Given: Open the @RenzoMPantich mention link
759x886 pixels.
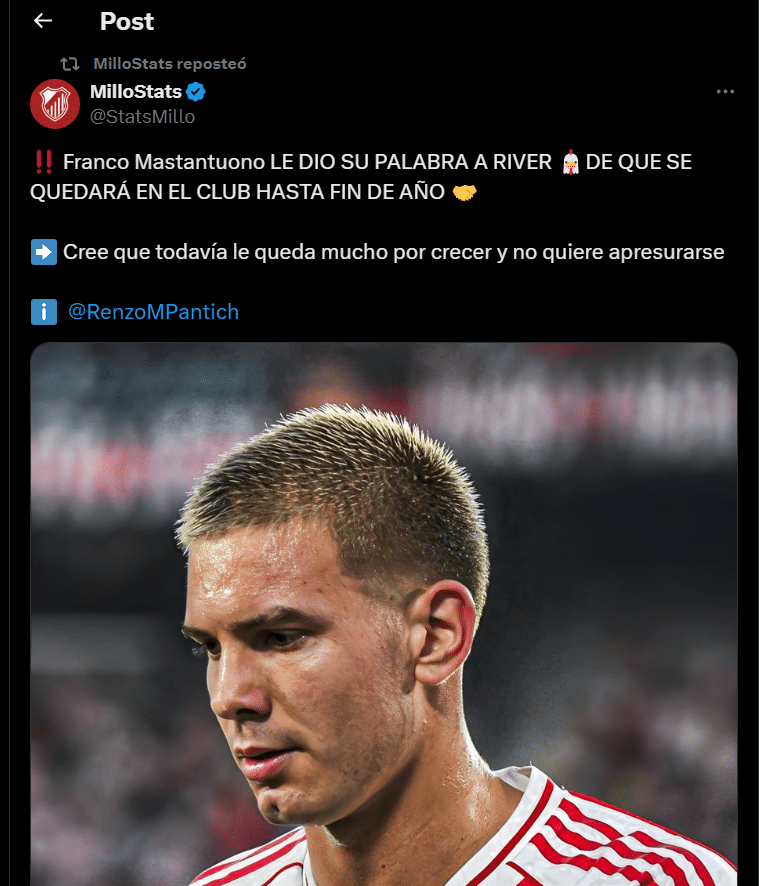Looking at the screenshot, I should [153, 312].
